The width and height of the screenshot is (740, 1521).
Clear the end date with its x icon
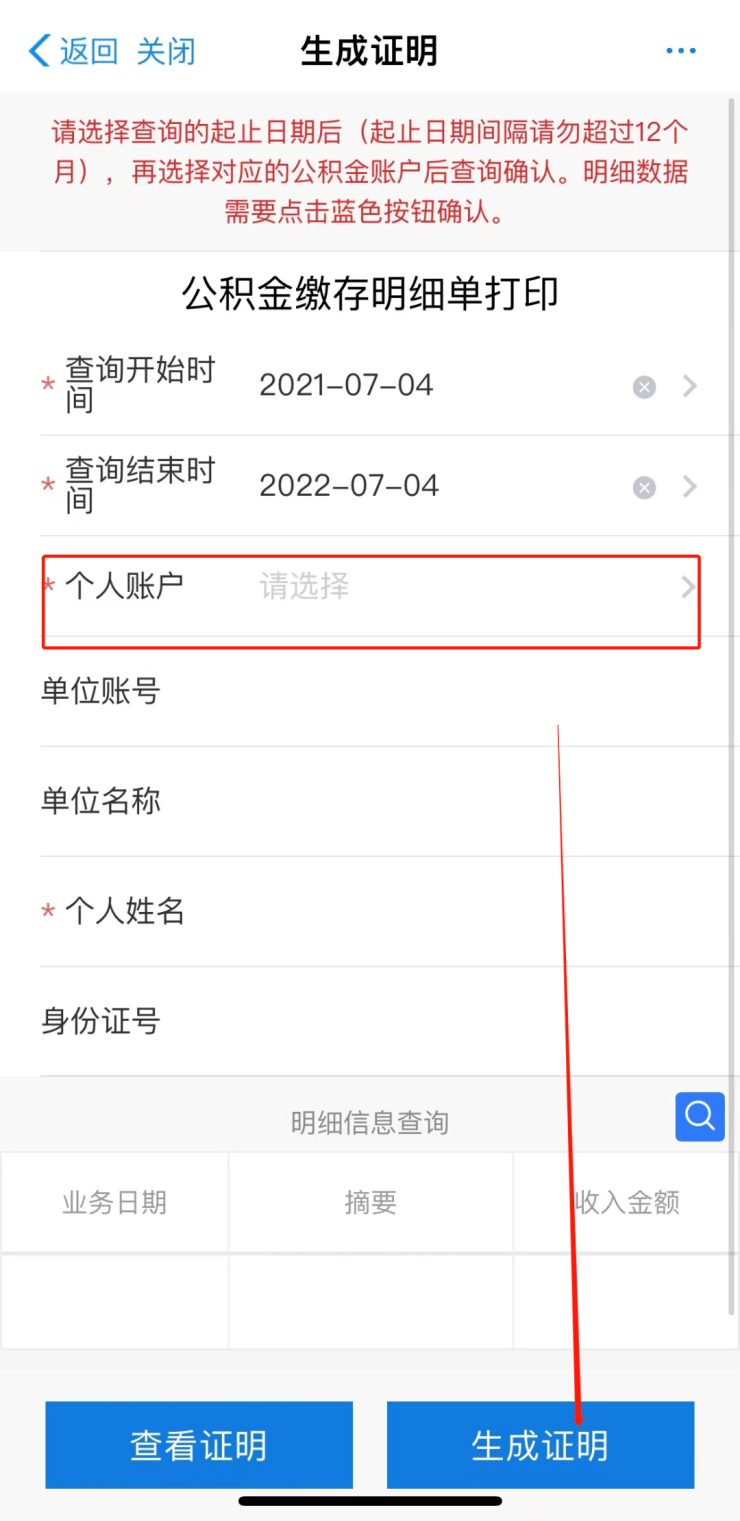645,487
